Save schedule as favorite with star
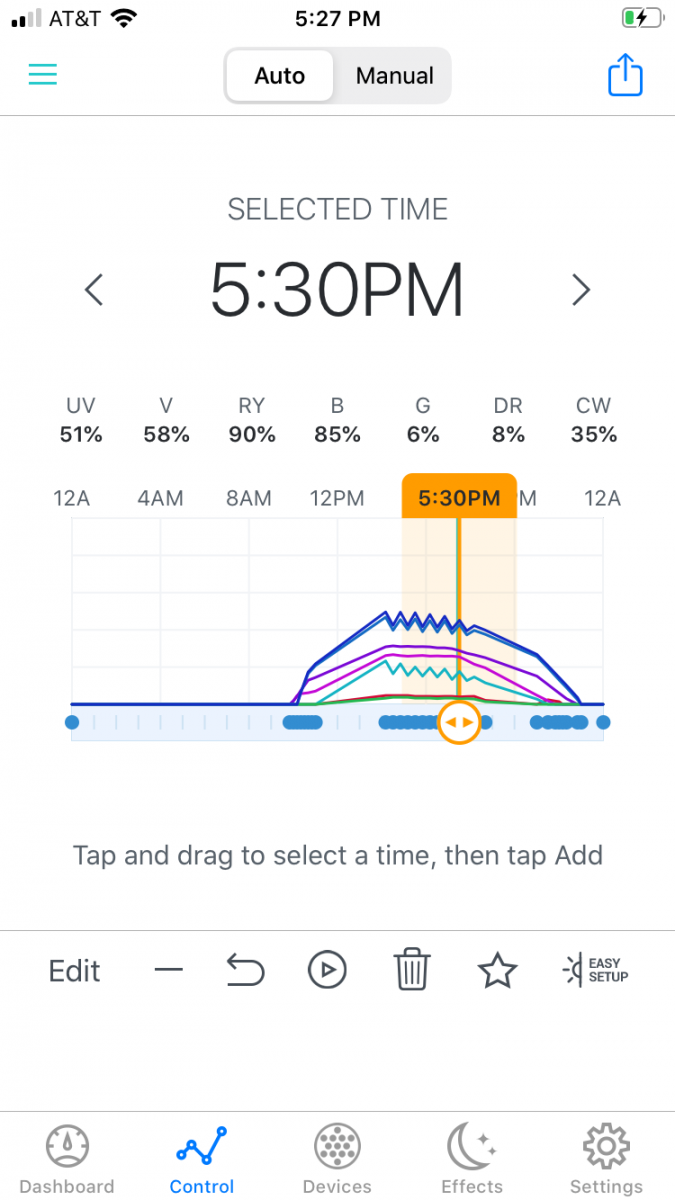 (x=497, y=970)
